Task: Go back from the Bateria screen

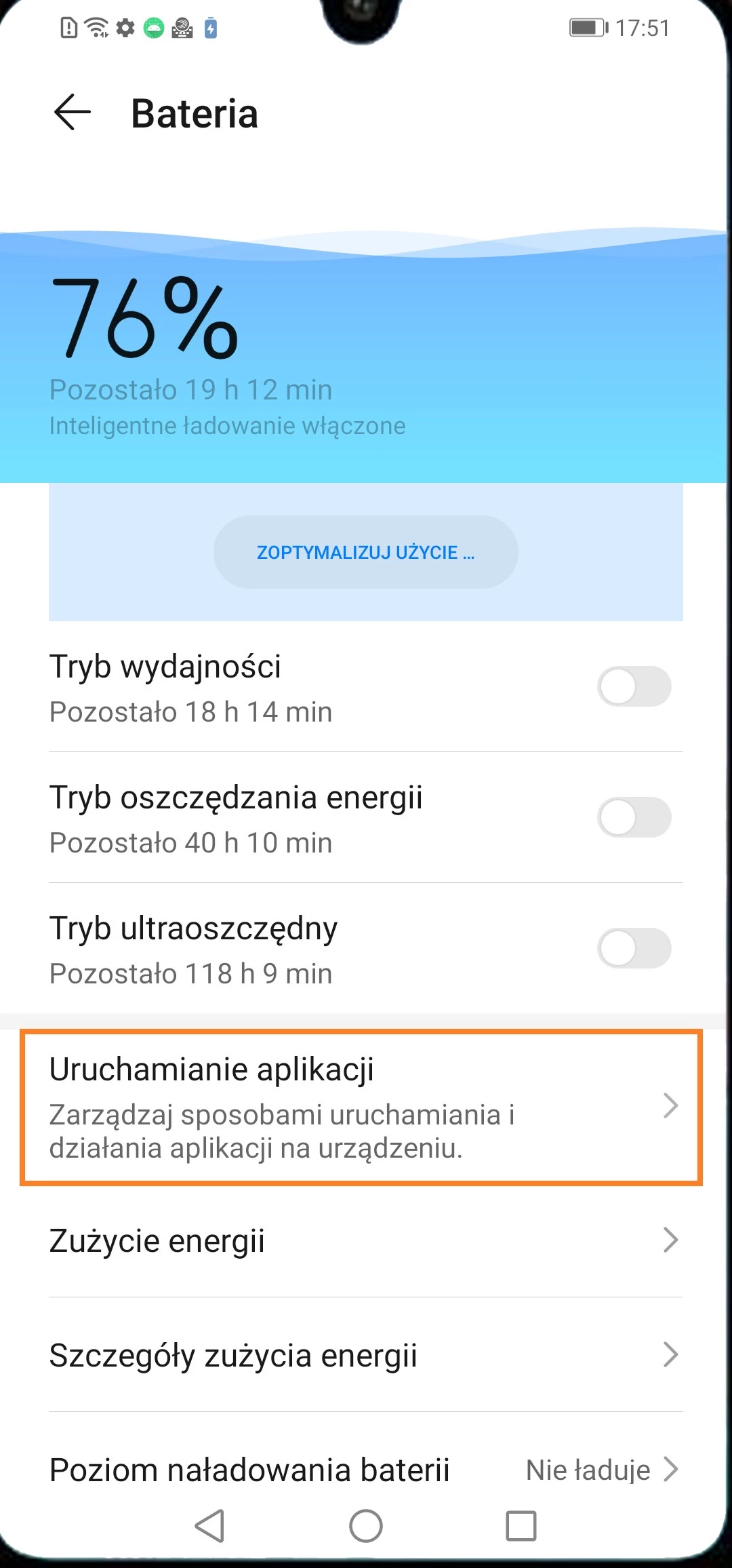Action: (72, 113)
